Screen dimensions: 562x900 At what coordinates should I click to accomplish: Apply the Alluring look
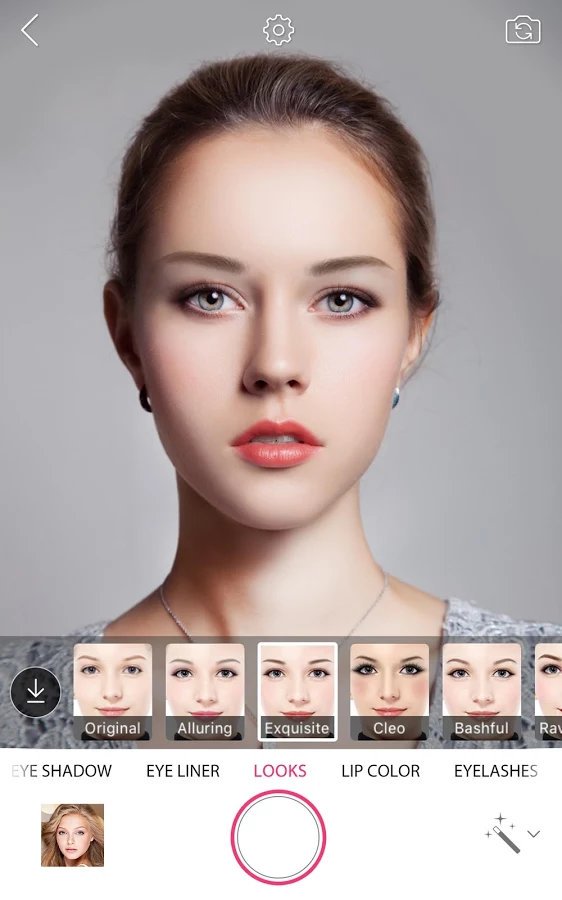point(205,692)
